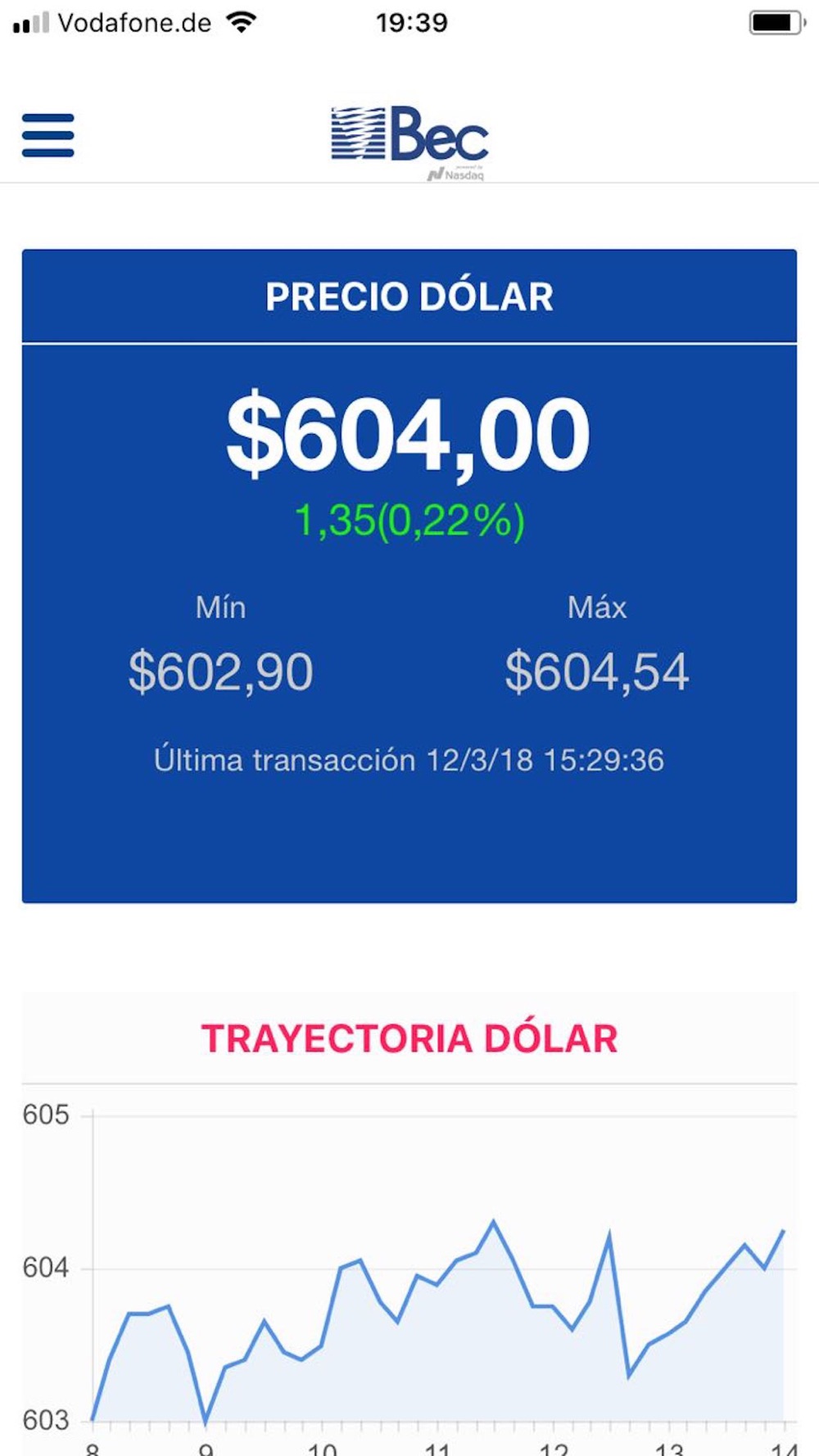Open the hamburger drawer menu
Viewport: 819px width, 1456px height.
click(48, 135)
